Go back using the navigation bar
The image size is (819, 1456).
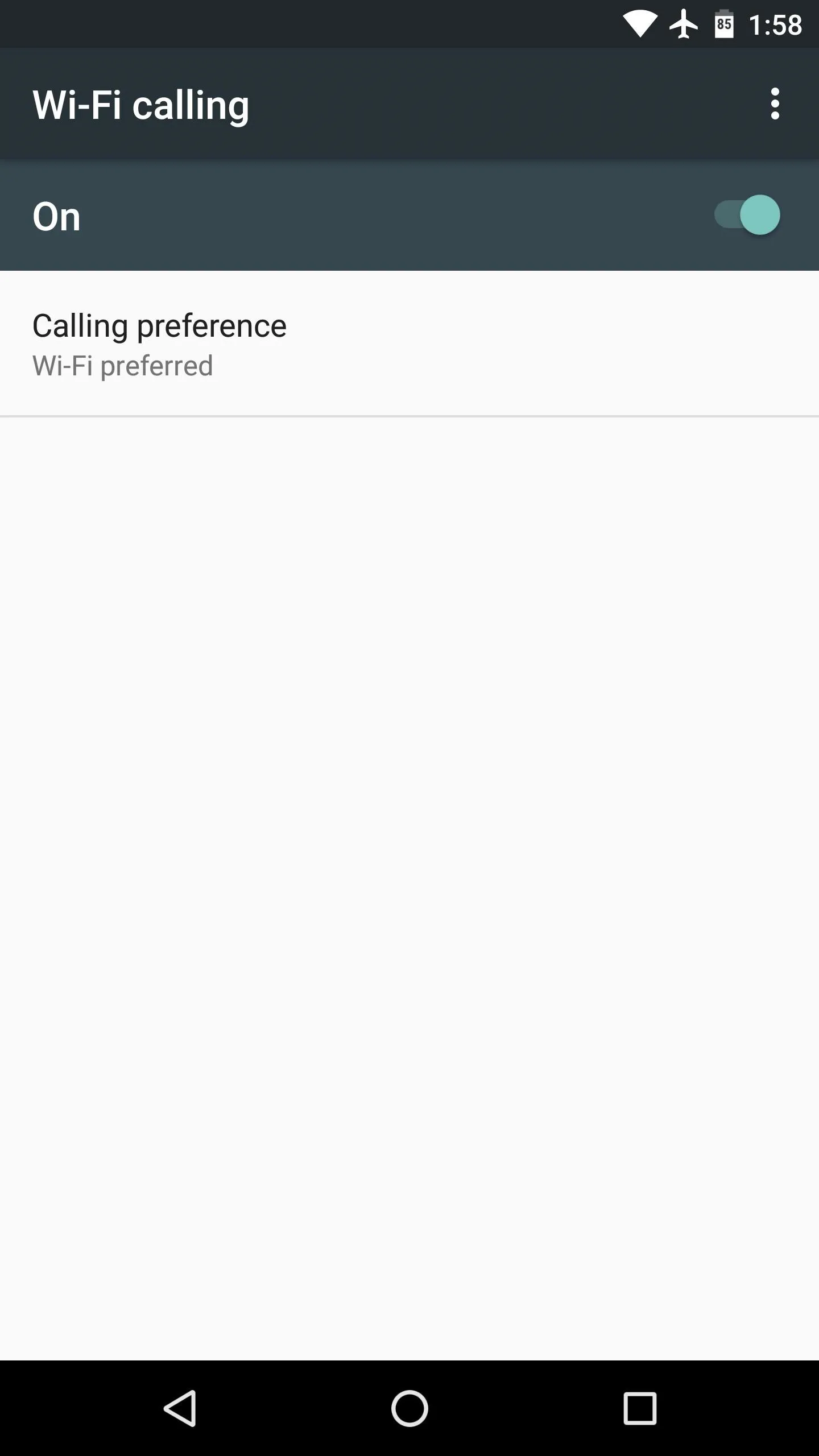[180, 1408]
